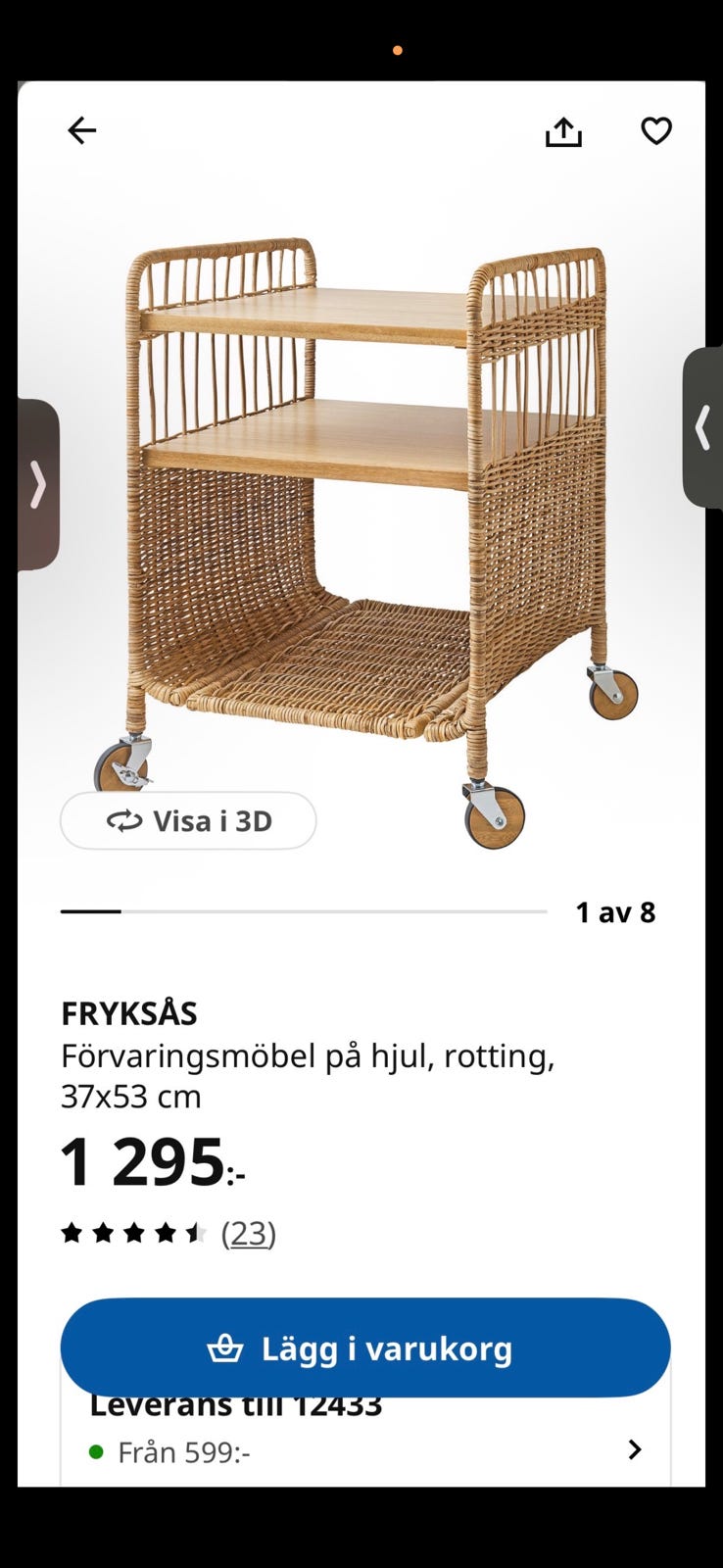Open the right edge panel handle
The height and width of the screenshot is (1568, 723).
point(701,428)
